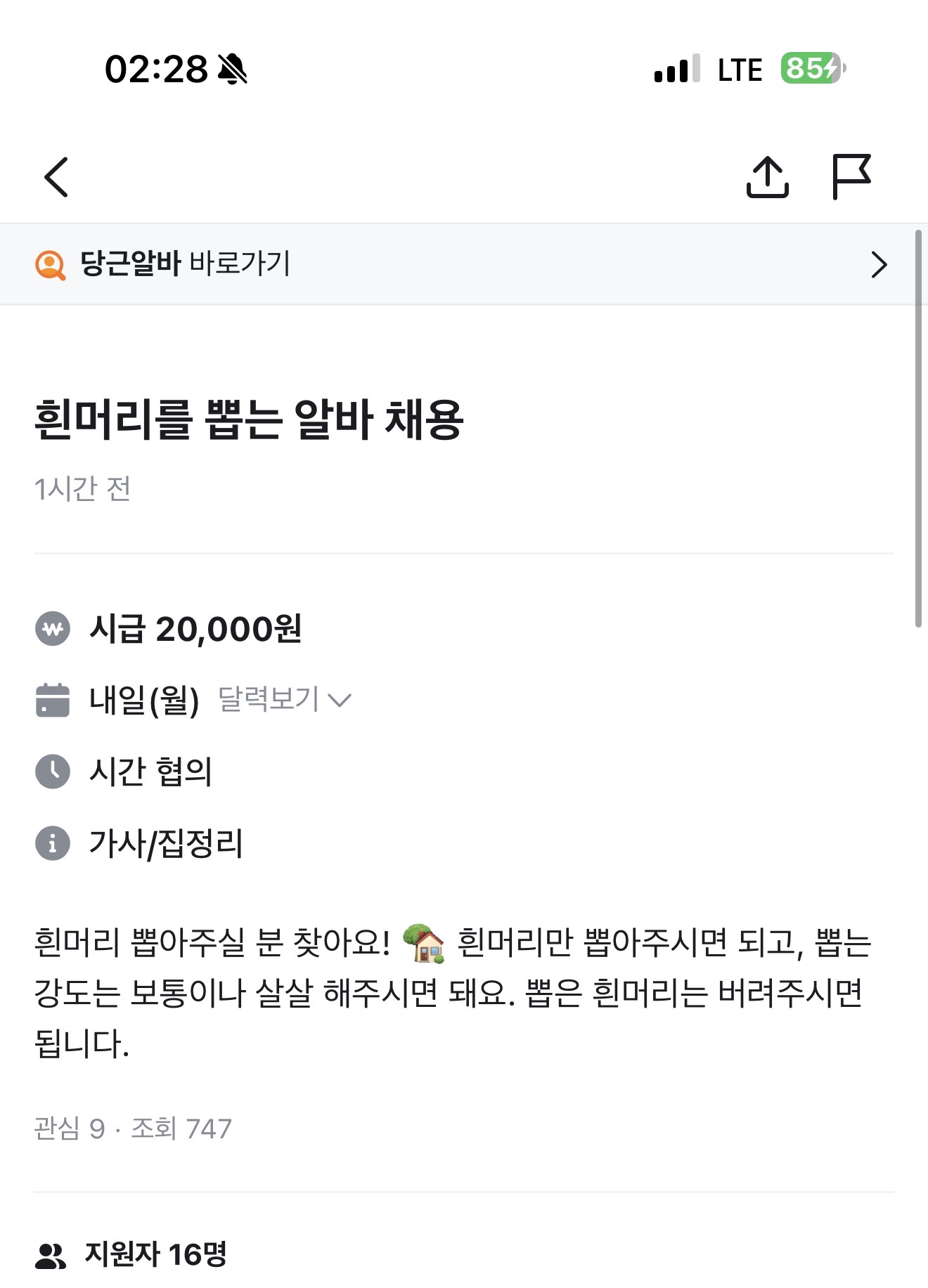928x1288 pixels.
Task: Report this post with the flag icon
Action: [x=851, y=177]
